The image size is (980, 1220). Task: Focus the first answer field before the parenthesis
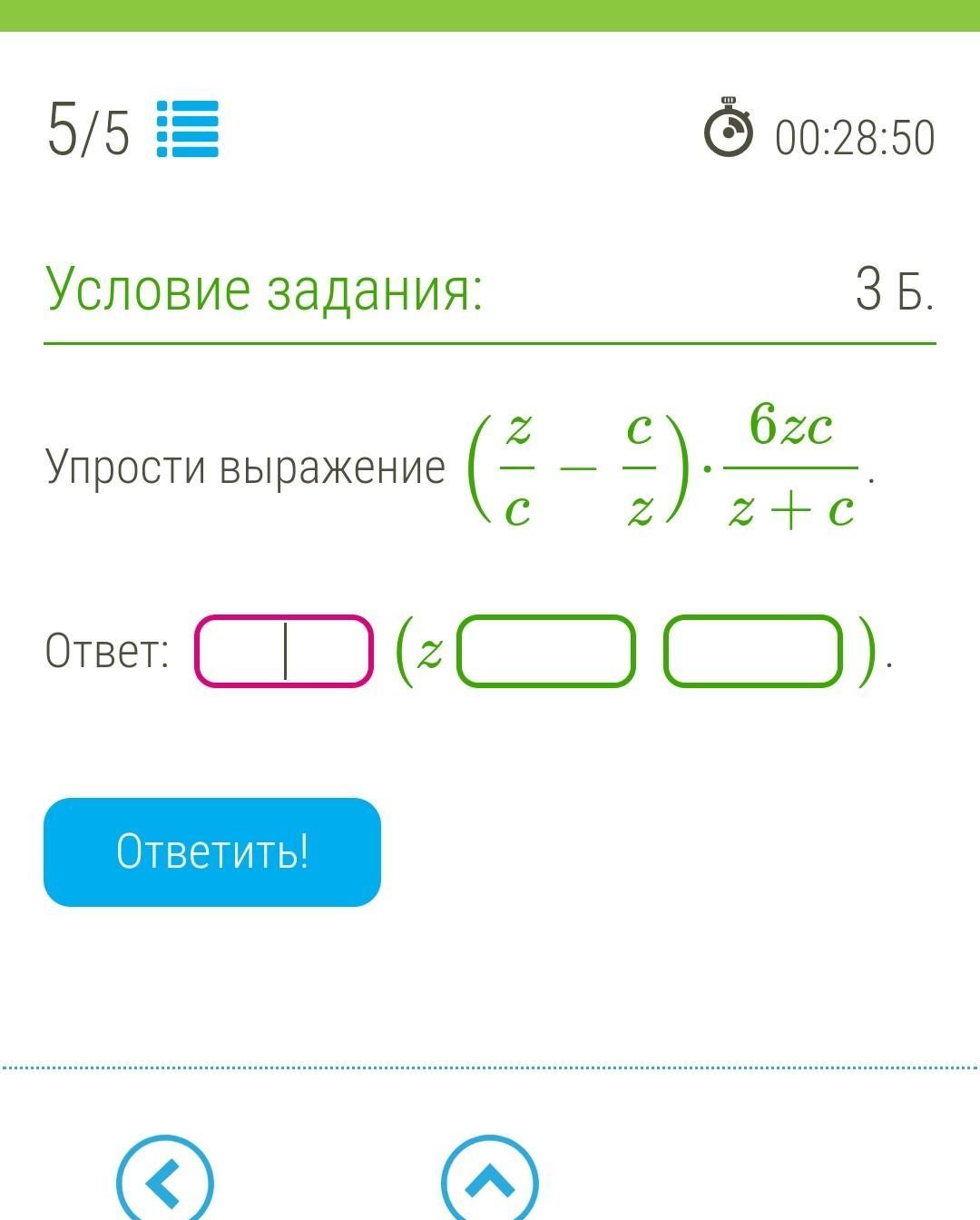coord(284,651)
